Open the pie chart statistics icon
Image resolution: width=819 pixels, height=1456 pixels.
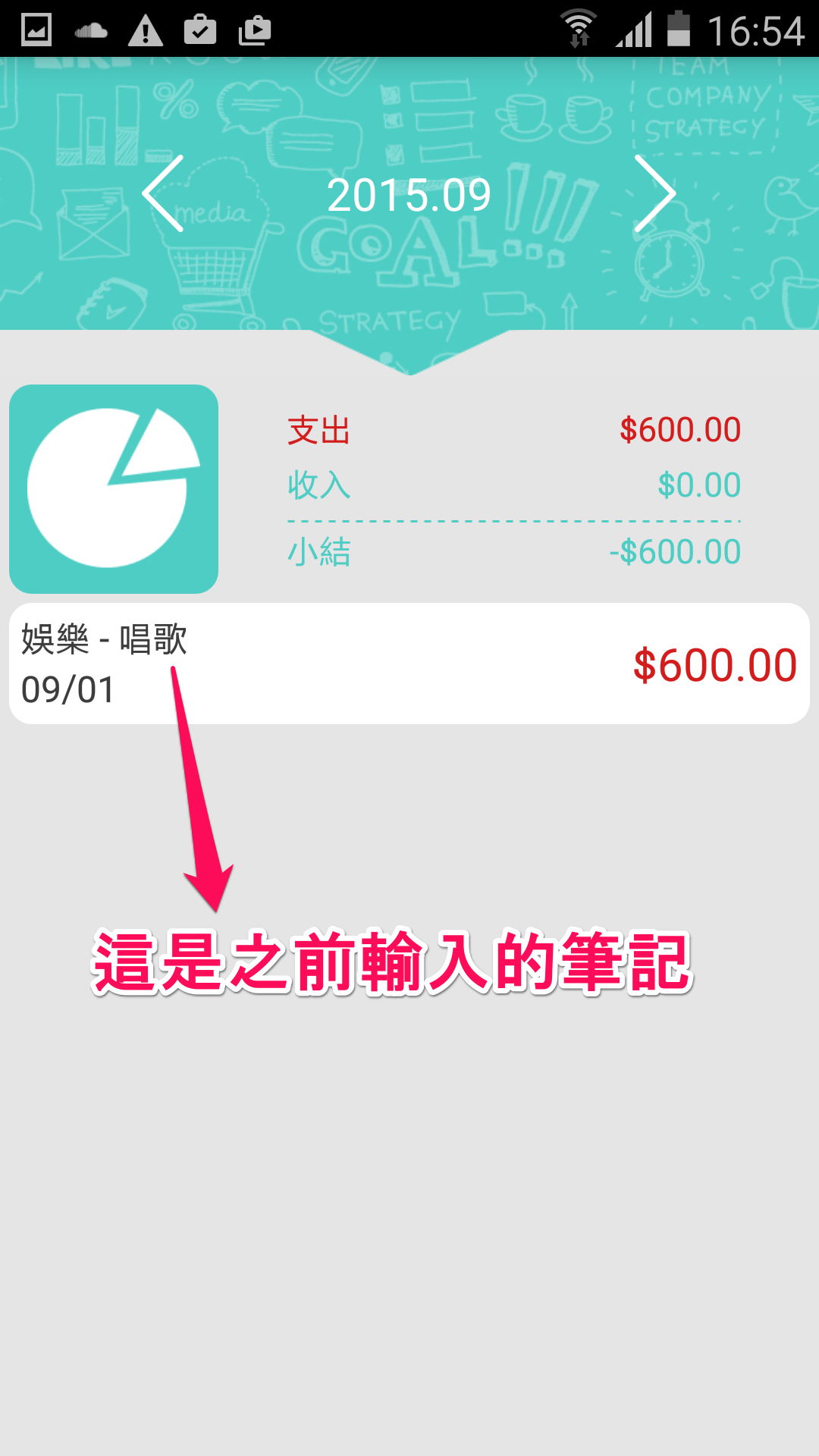tap(114, 489)
